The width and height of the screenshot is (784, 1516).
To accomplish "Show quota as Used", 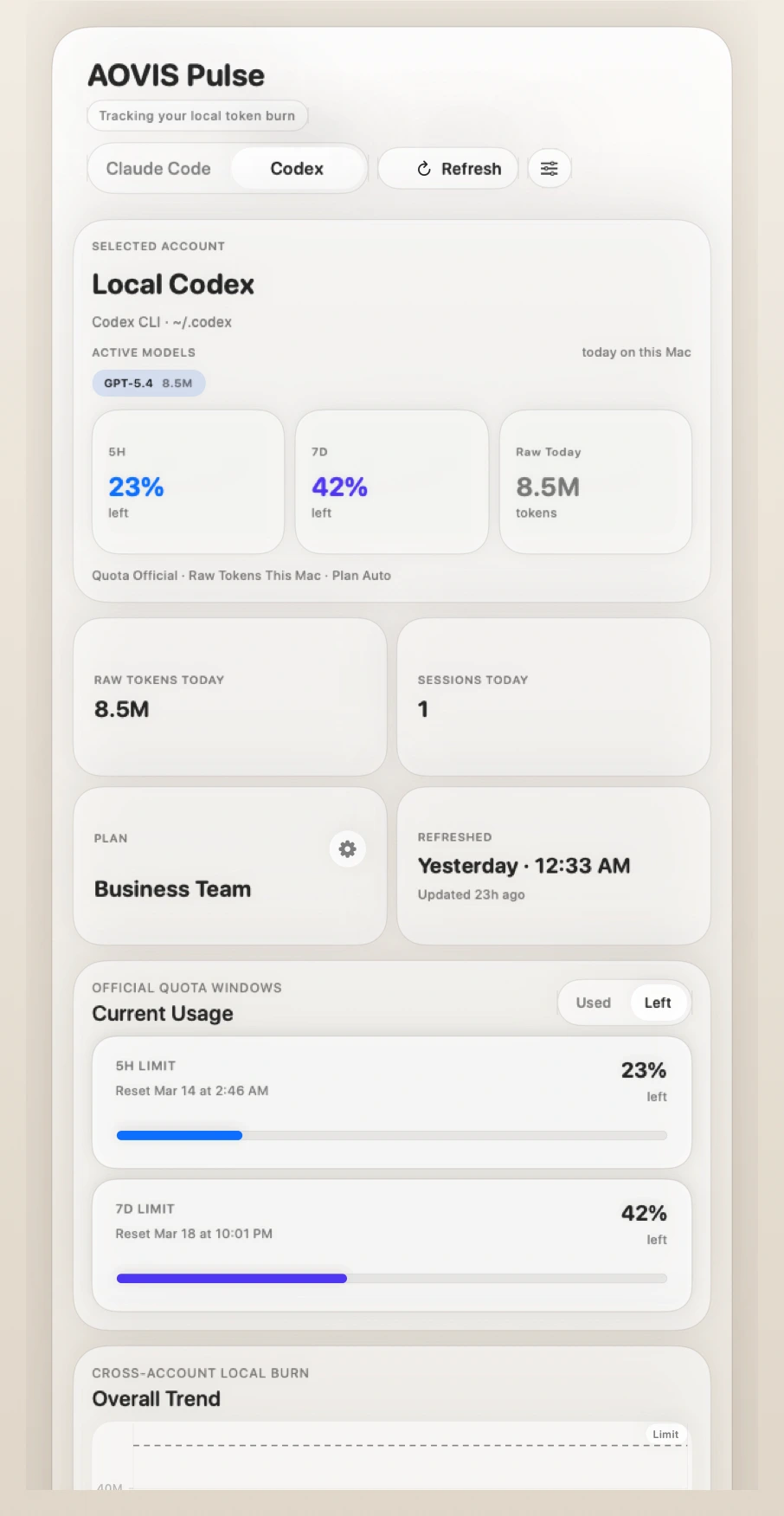I will click(594, 1003).
